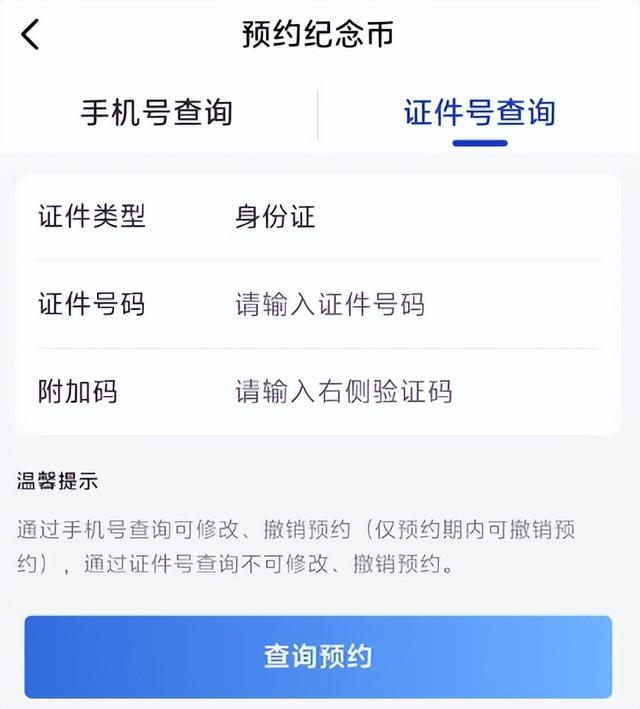The image size is (640, 709).
Task: Go back using the top-left arrow
Action: [x=31, y=34]
